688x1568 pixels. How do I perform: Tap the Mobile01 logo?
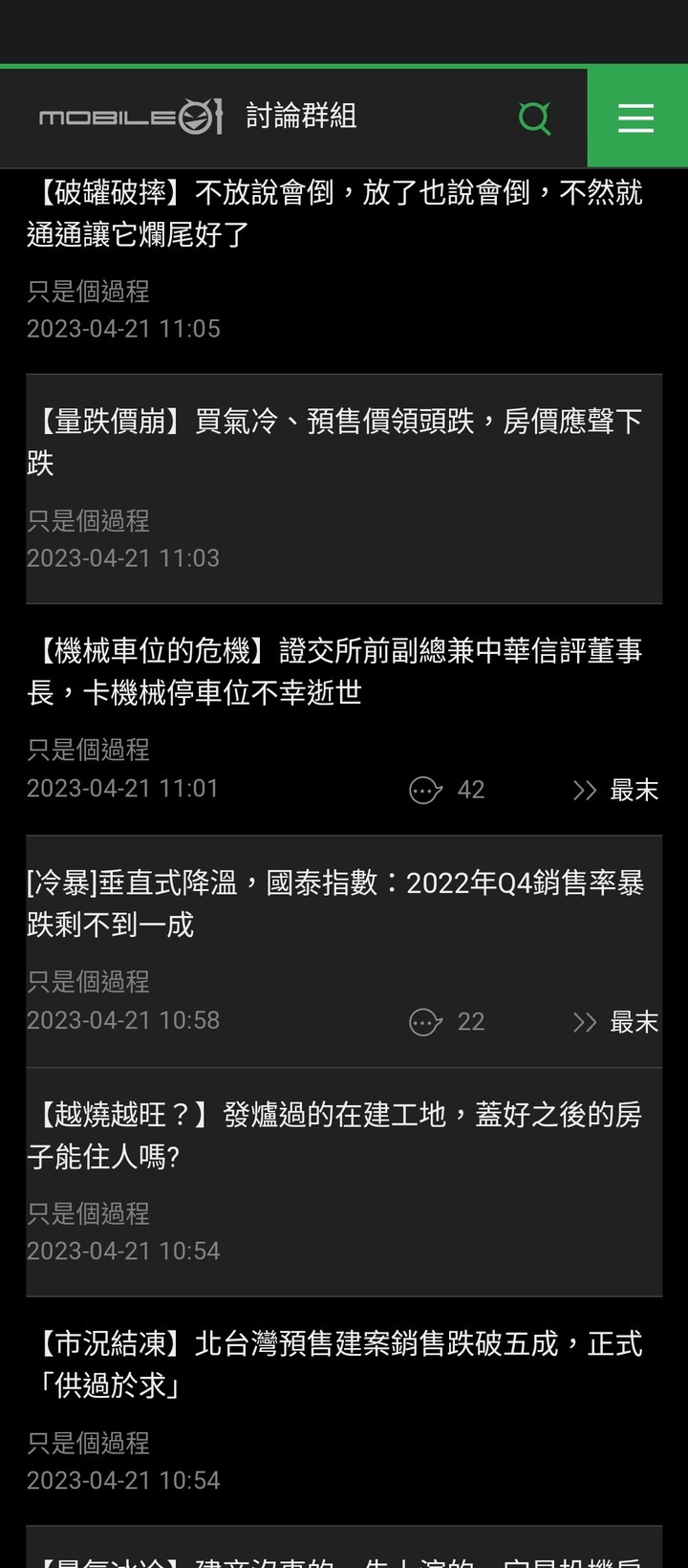click(x=131, y=118)
